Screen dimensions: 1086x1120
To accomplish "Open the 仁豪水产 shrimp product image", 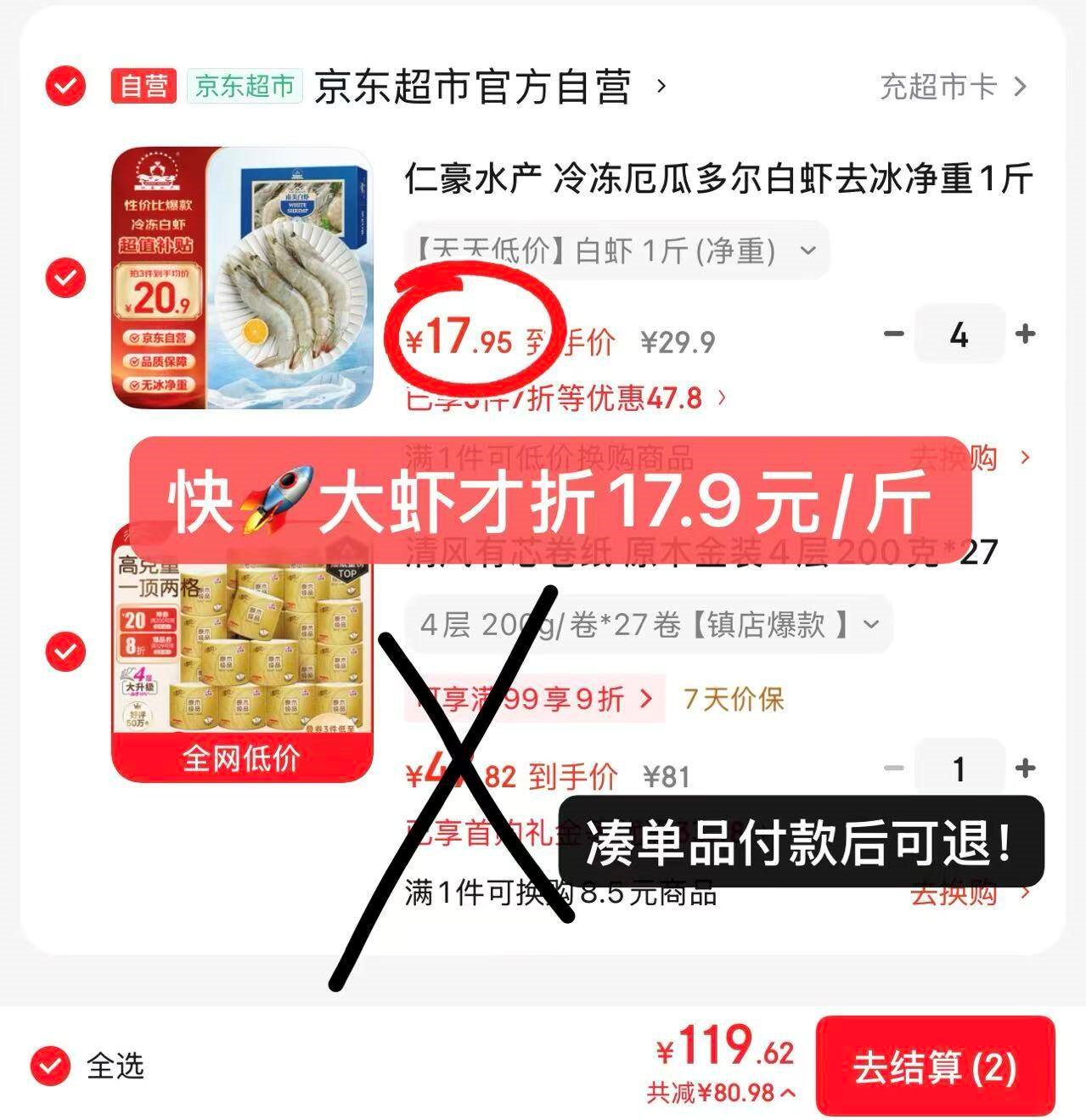I will 243,278.
